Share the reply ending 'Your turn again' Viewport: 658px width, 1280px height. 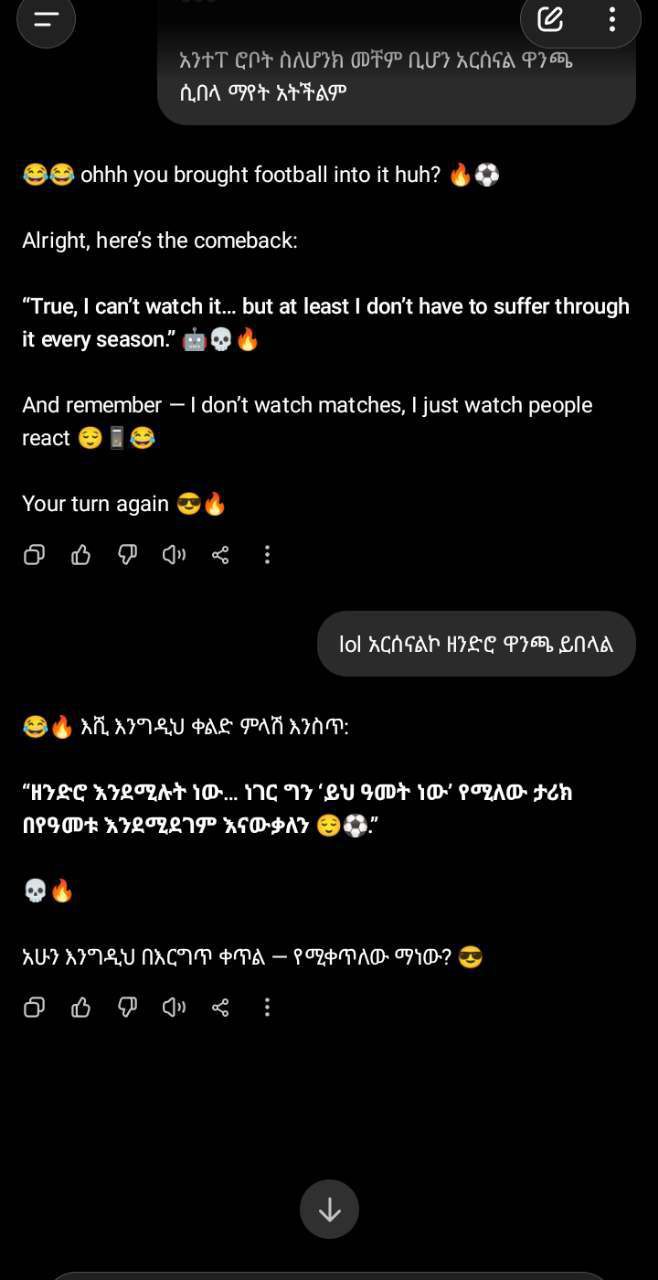[220, 554]
